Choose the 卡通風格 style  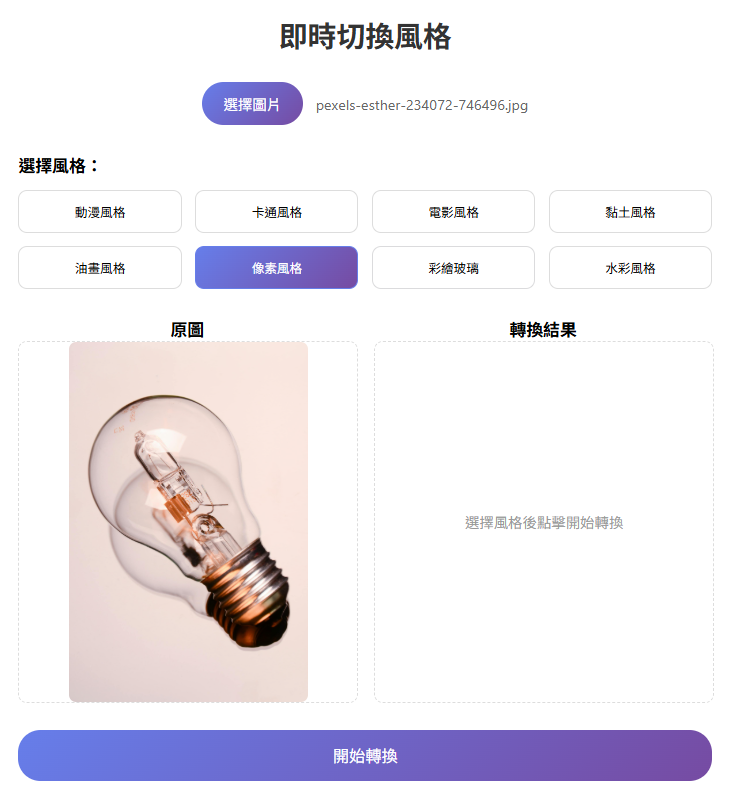click(276, 212)
